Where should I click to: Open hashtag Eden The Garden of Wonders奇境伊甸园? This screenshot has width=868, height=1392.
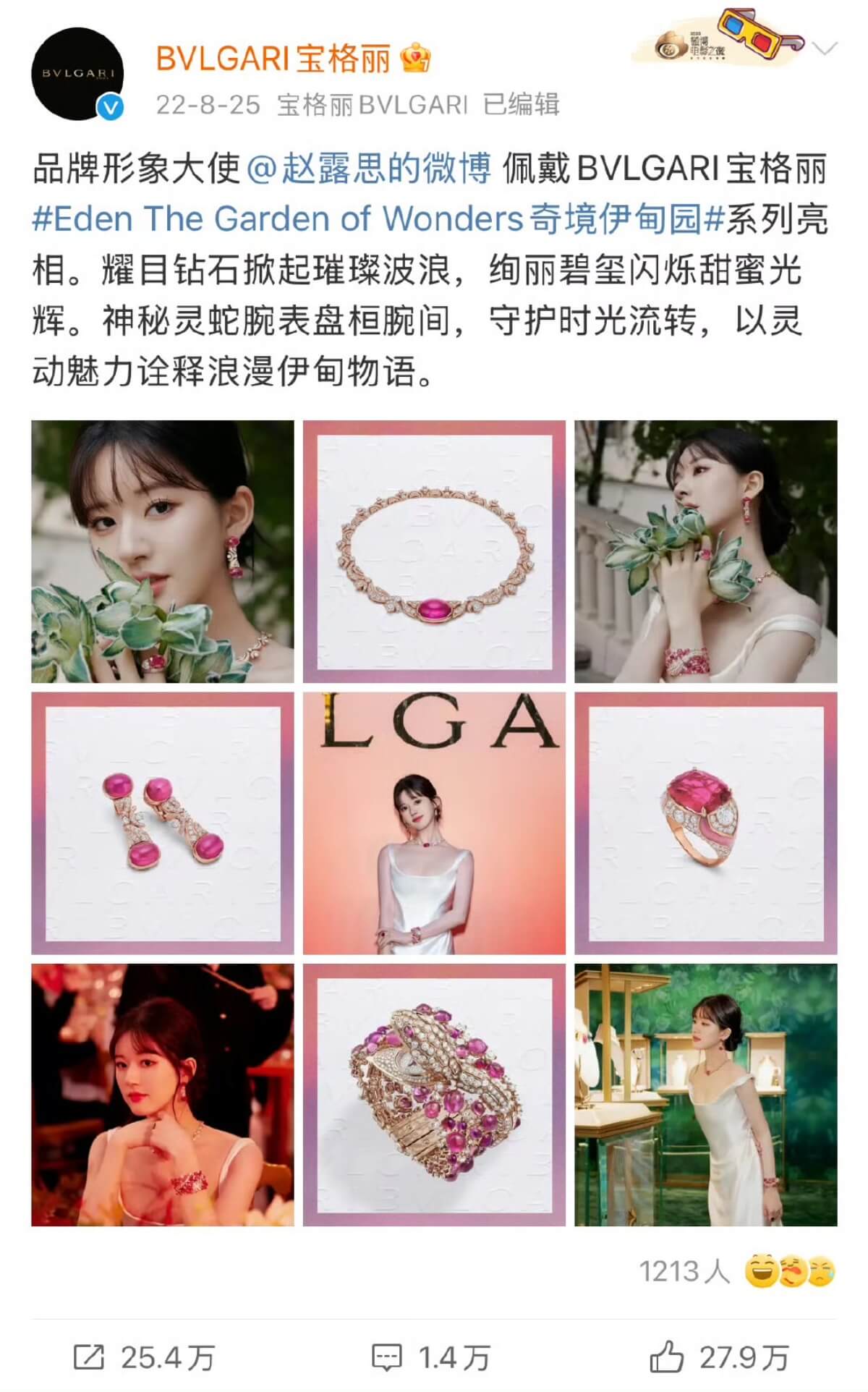coord(376,219)
